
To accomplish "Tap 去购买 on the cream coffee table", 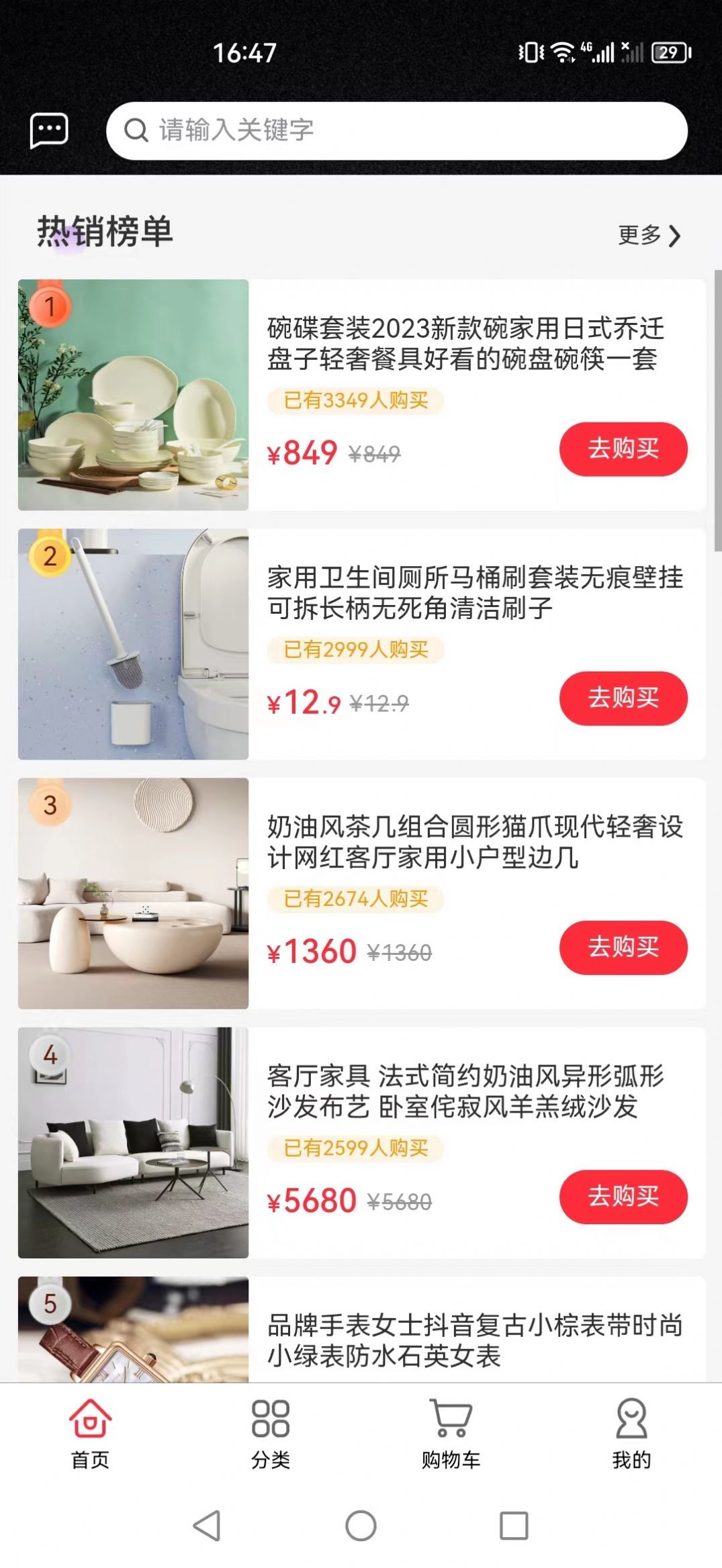I will pyautogui.click(x=623, y=948).
